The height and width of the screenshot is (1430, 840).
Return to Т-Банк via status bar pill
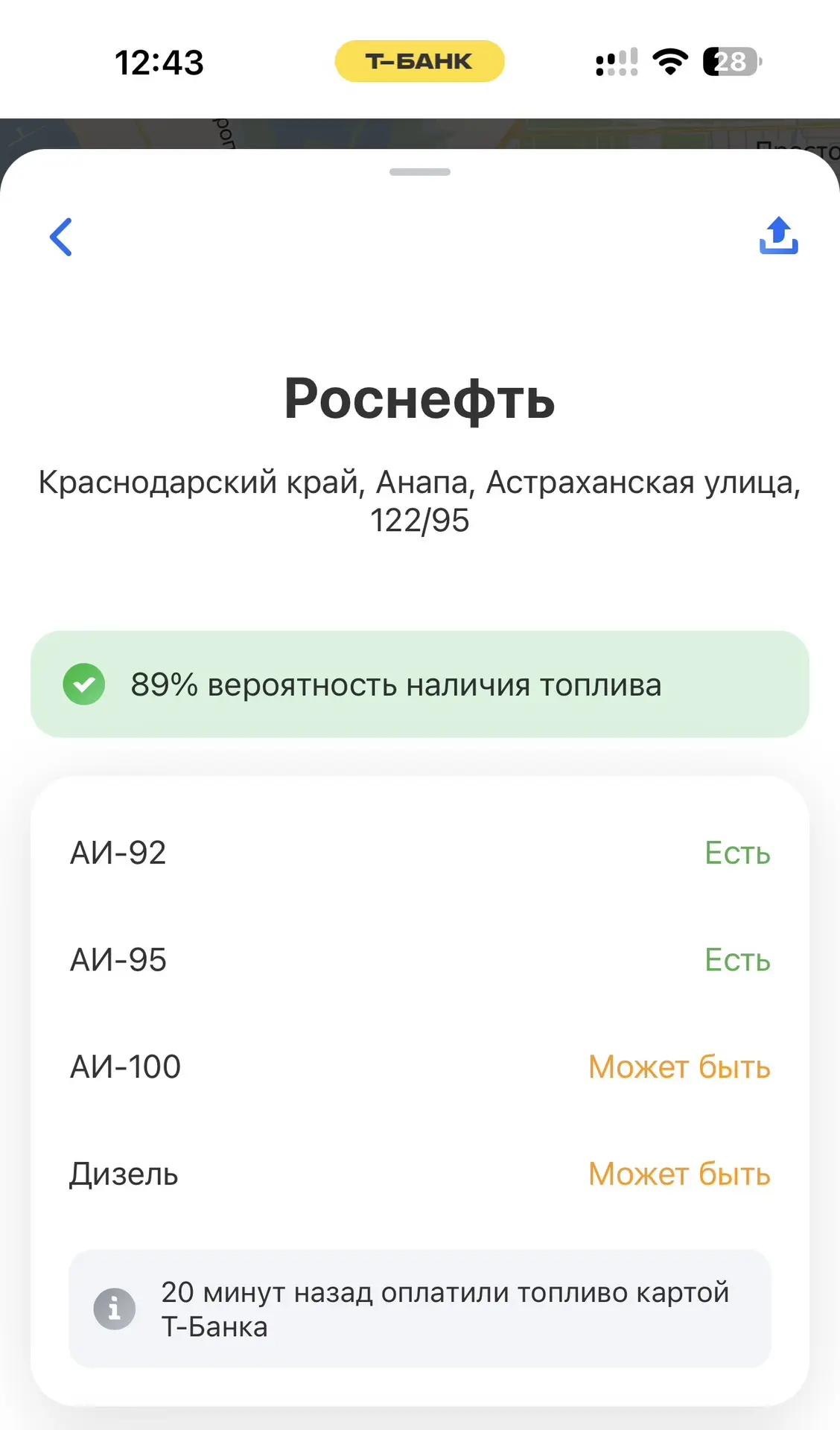pos(420,61)
